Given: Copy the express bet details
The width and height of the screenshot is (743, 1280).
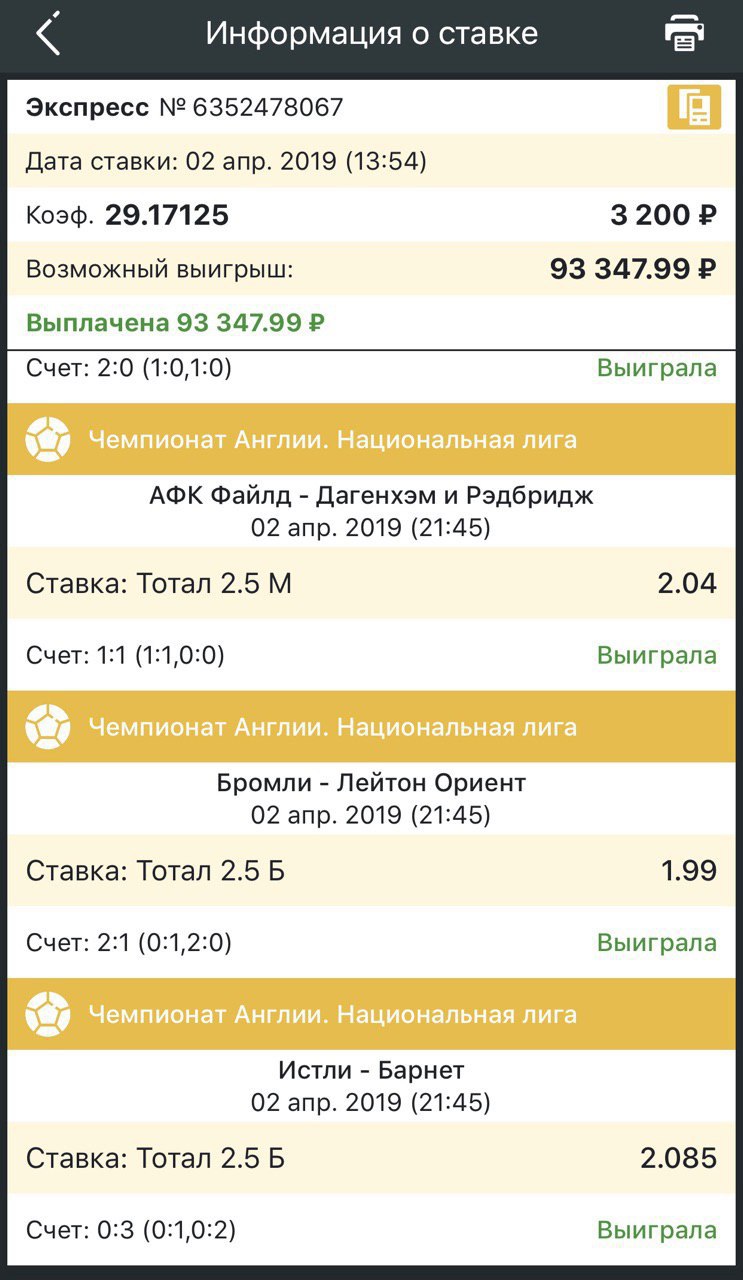Looking at the screenshot, I should (694, 107).
